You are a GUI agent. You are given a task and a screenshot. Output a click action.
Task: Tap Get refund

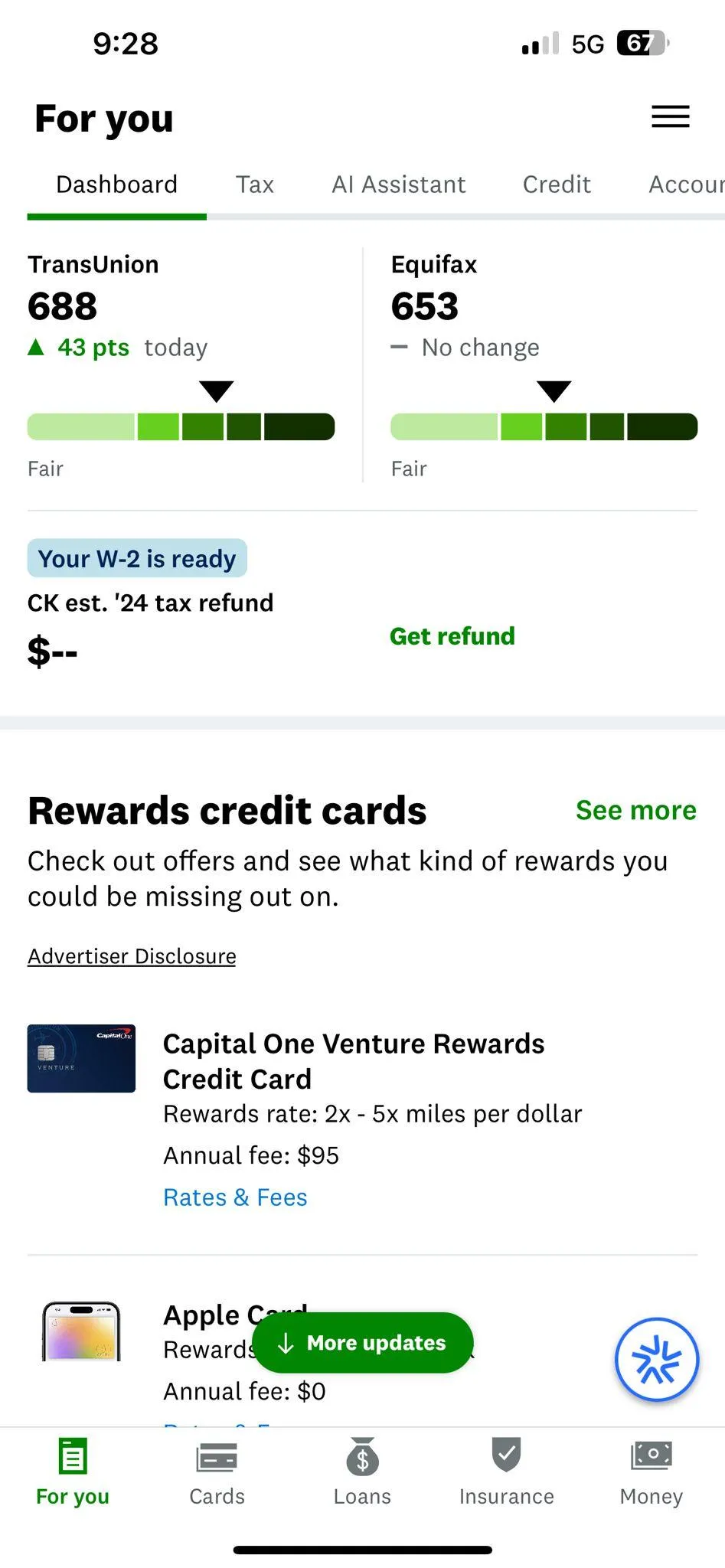(x=452, y=635)
